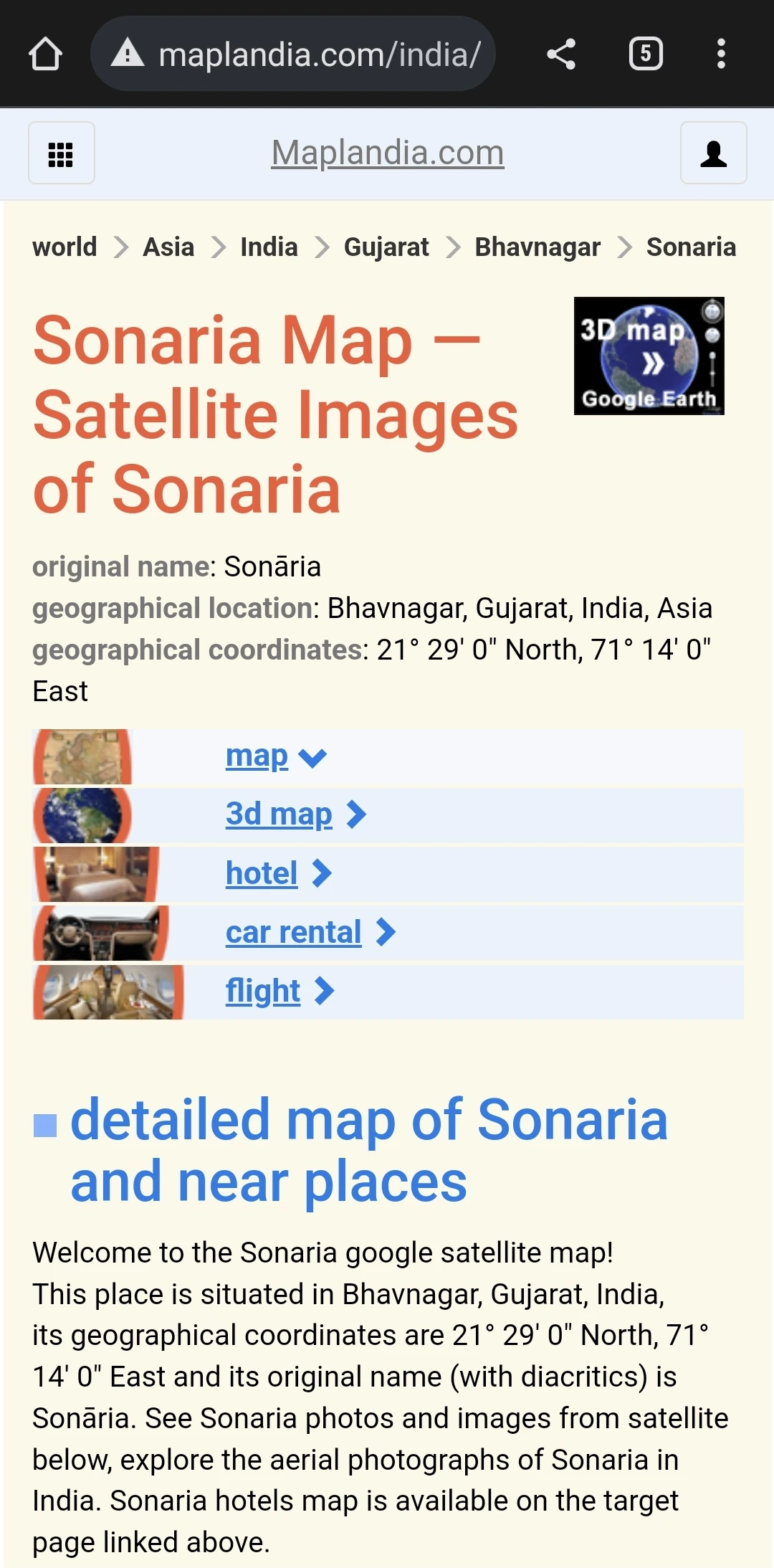Screen dimensions: 774x1568
Task: Go to the browser home page
Action: pos(45,54)
